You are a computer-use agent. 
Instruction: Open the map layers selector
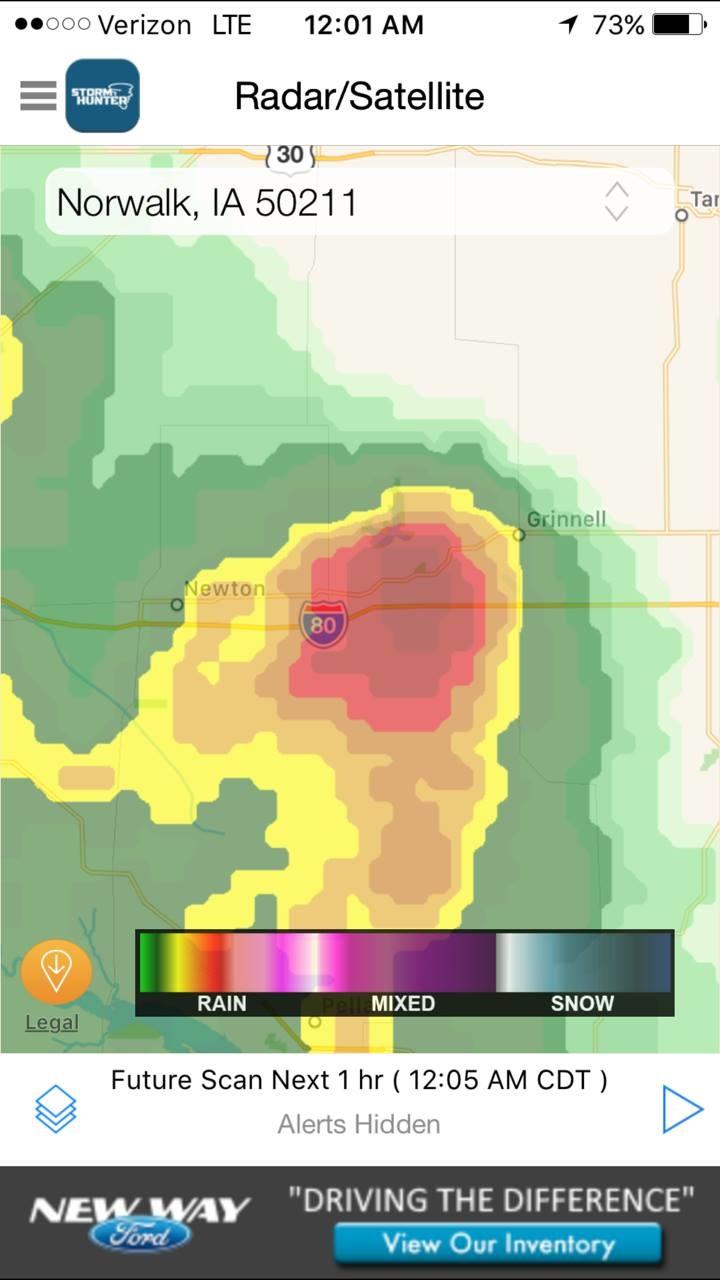pyautogui.click(x=56, y=1108)
